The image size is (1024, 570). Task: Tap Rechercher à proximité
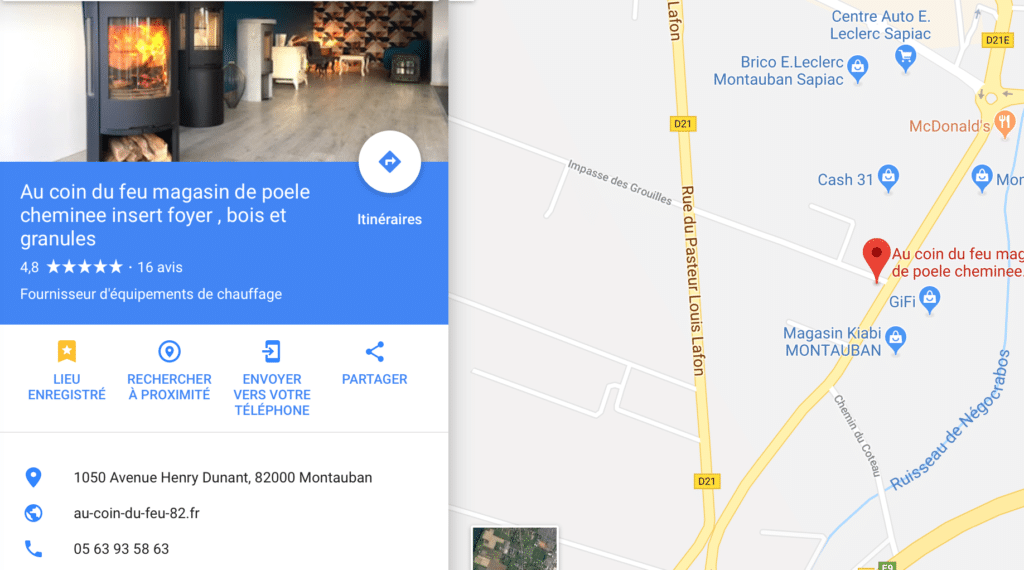(x=169, y=371)
